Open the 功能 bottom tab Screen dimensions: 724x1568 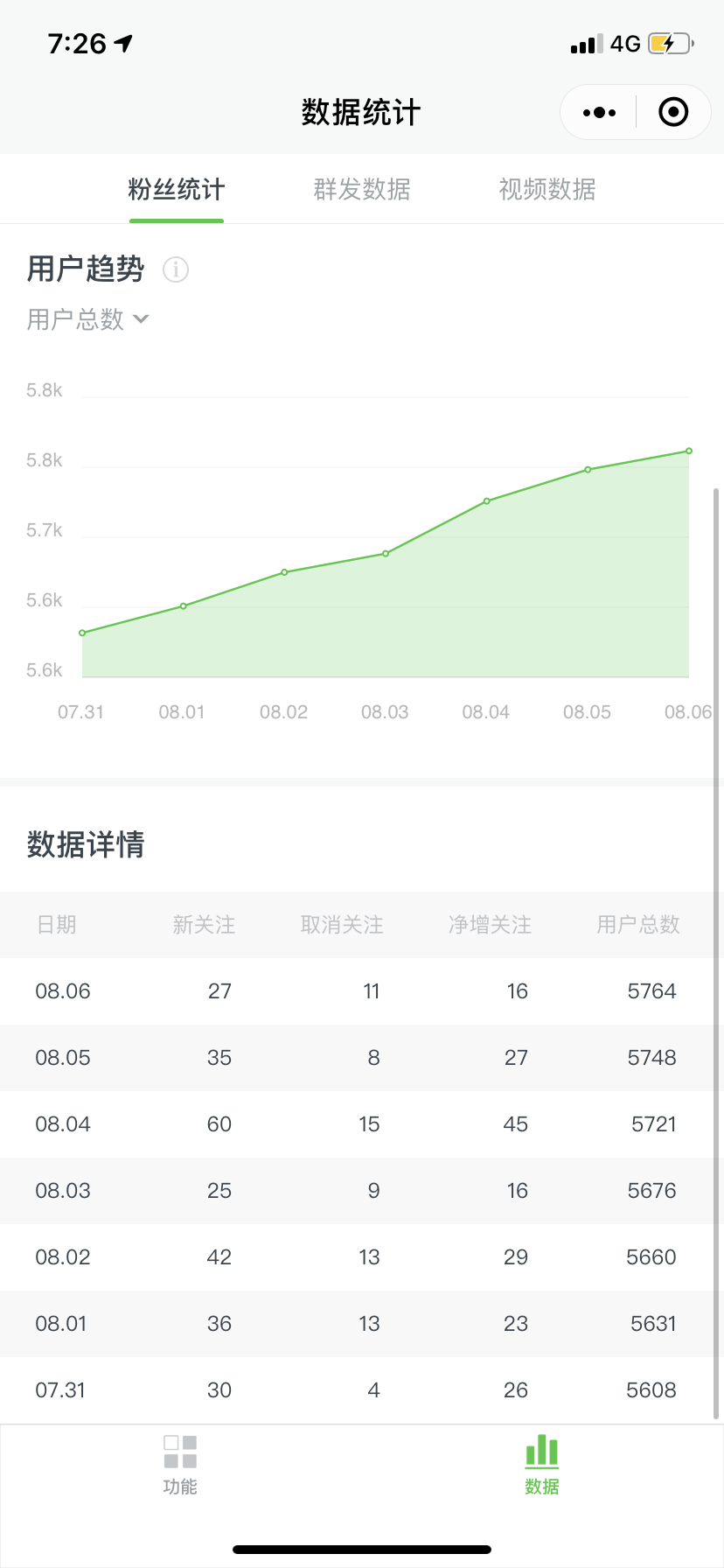180,1465
